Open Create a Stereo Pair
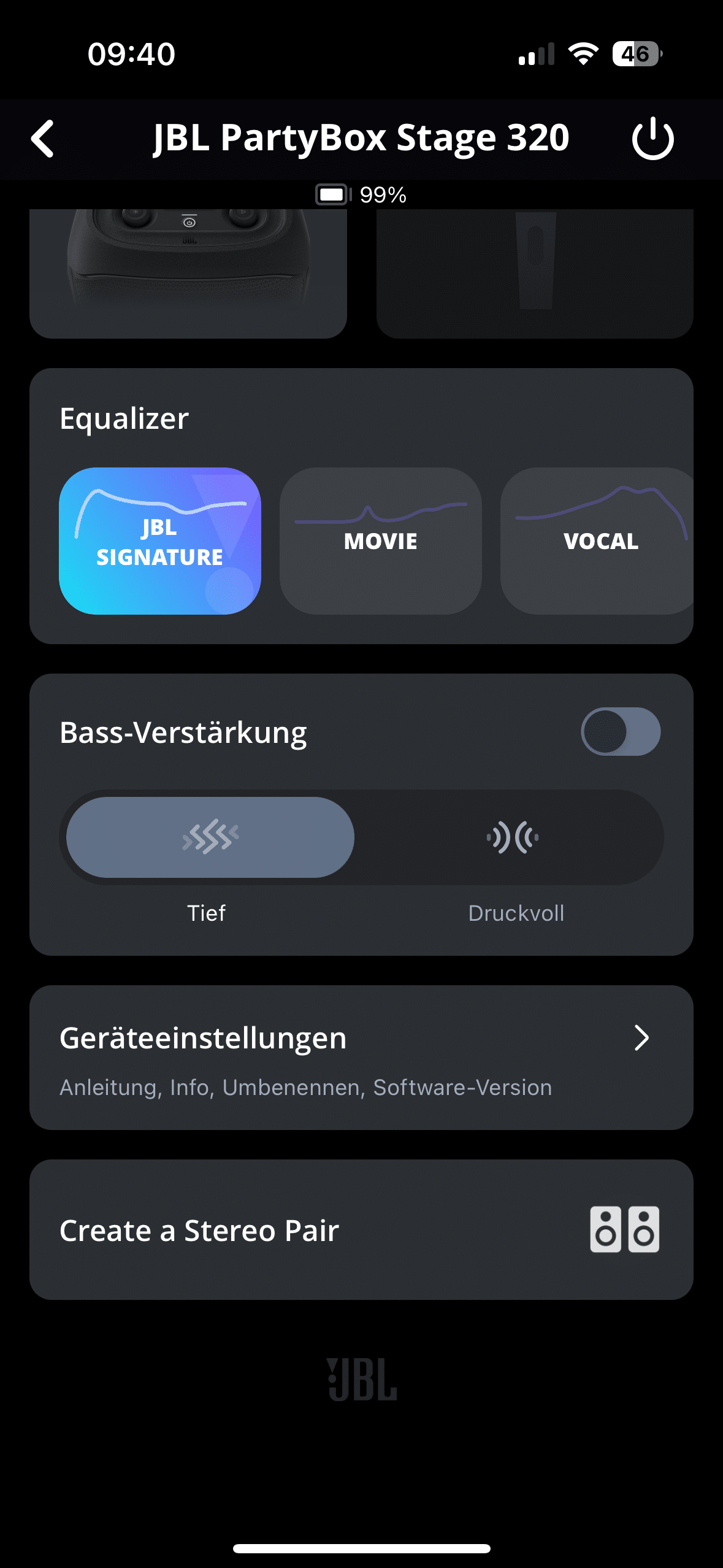This screenshot has height=1568, width=723. coord(361,1229)
